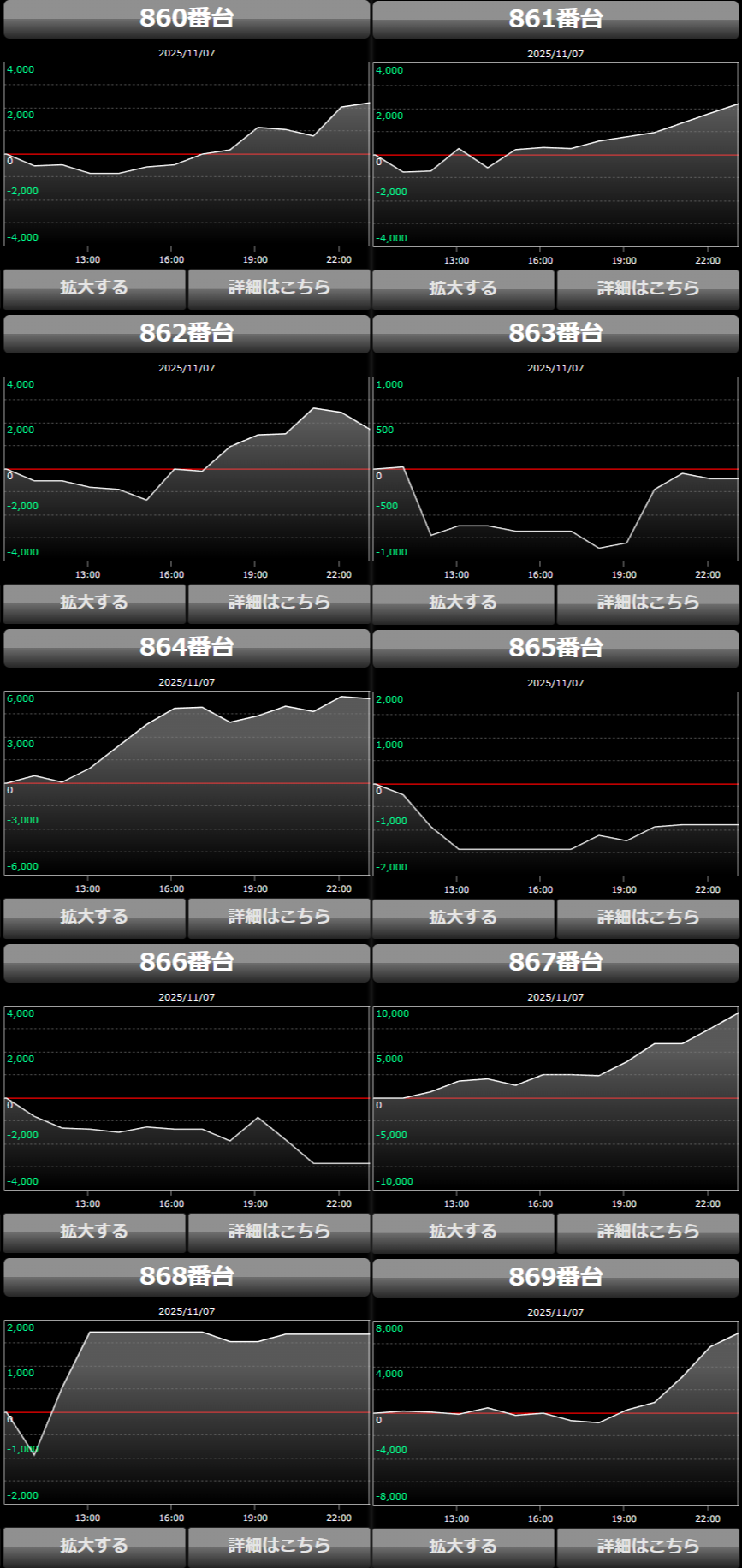Image resolution: width=742 pixels, height=1568 pixels.
Task: View 詳細はこちら for 861番台
Action: tap(648, 288)
